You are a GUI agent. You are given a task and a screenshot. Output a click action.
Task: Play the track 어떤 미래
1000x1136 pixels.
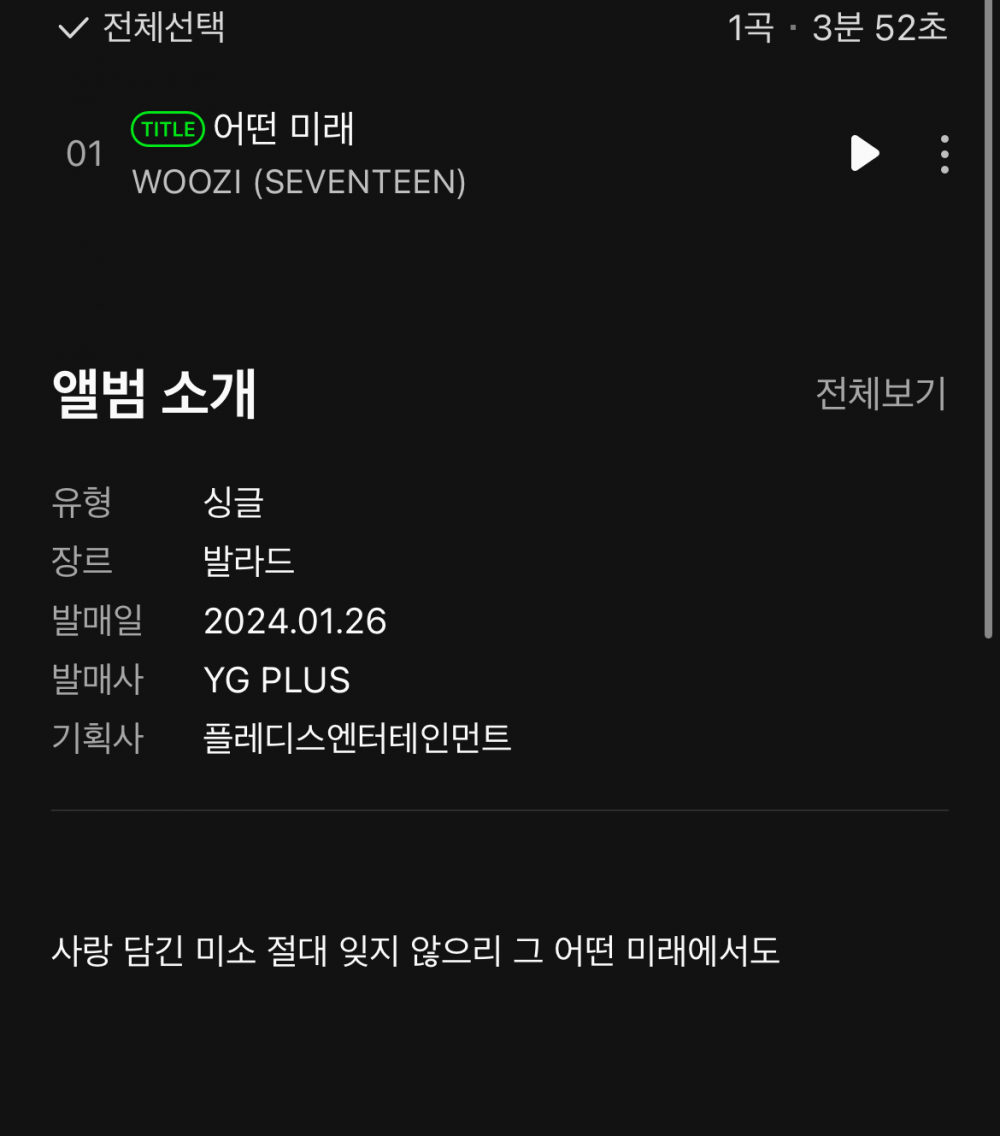864,154
